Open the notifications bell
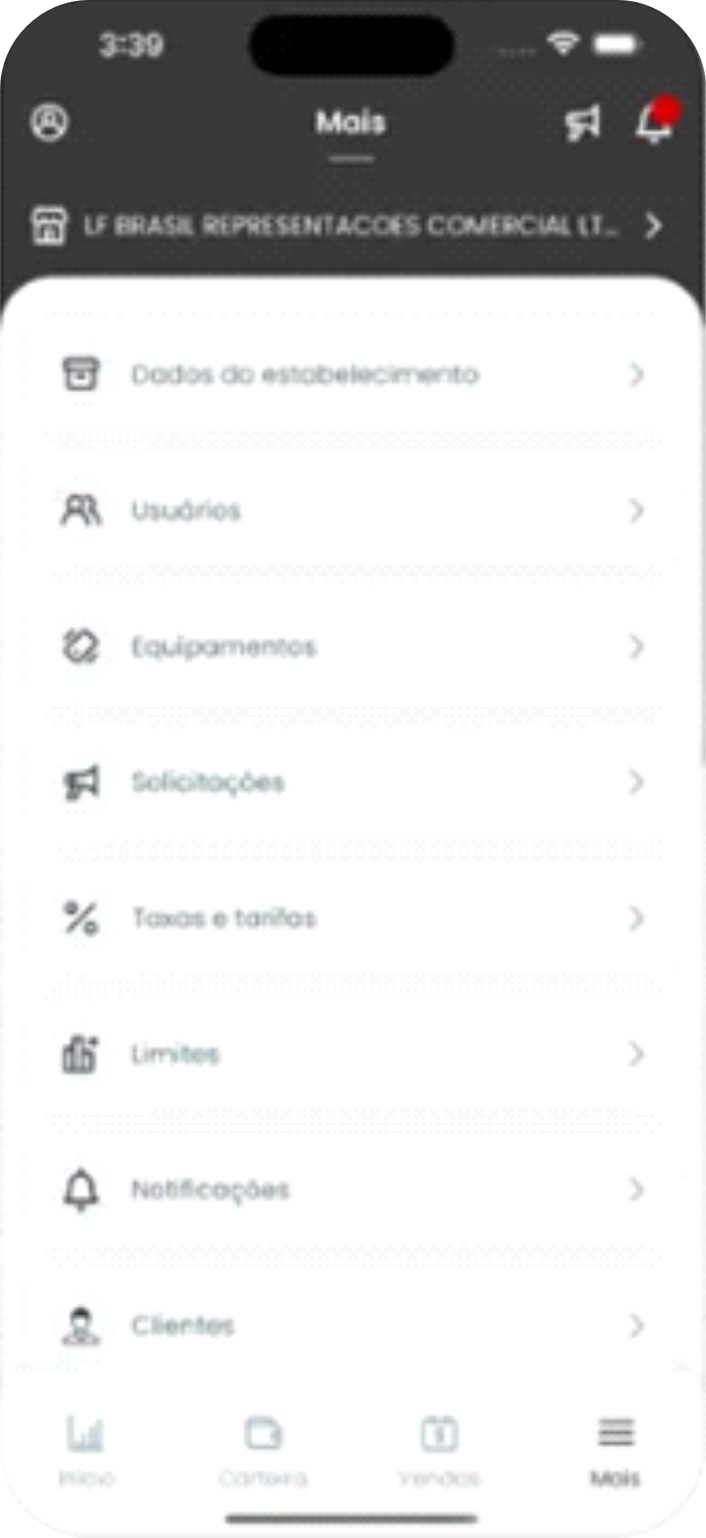This screenshot has width=706, height=1538. 654,124
